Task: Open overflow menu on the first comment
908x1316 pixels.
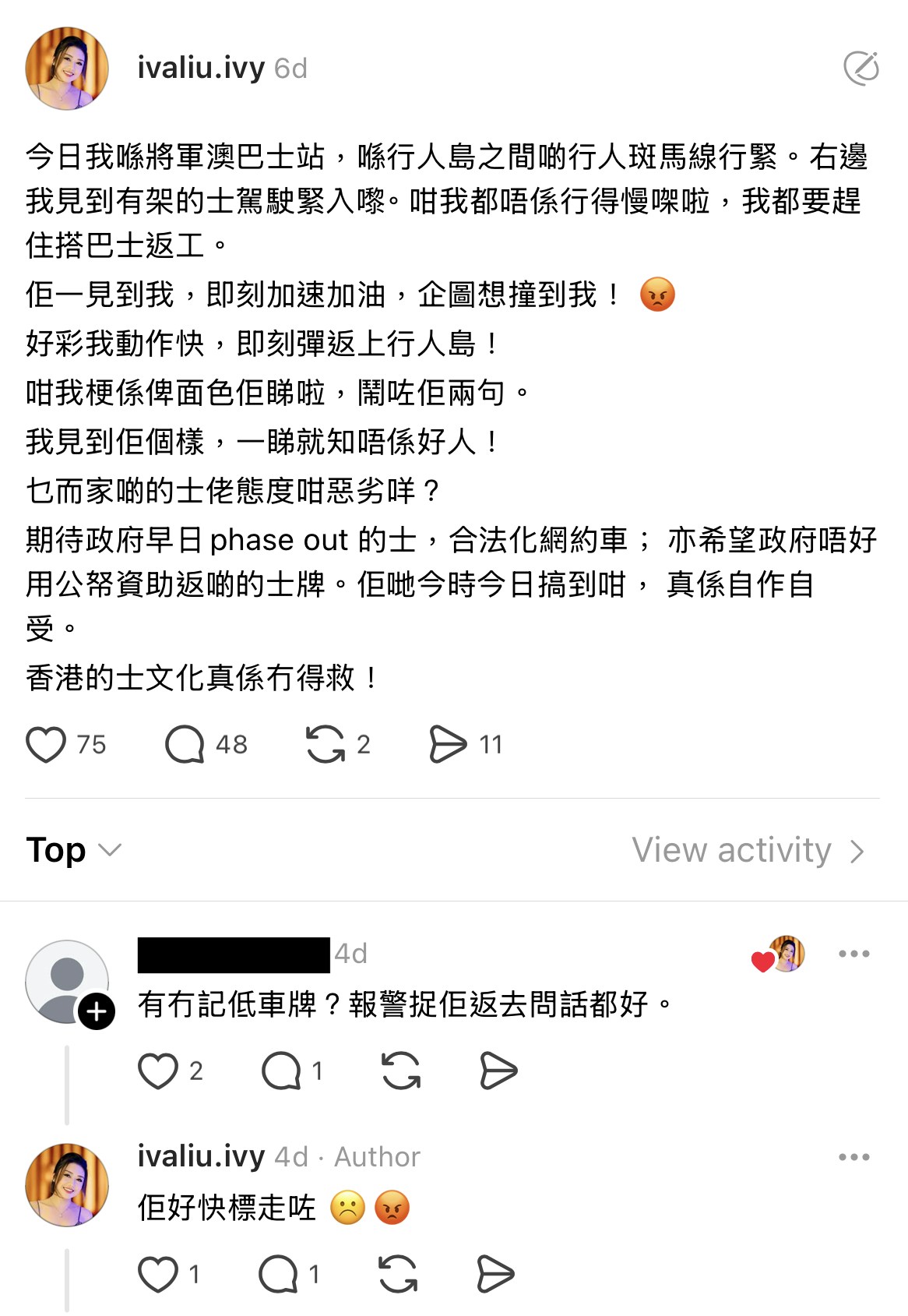Action: point(853,954)
